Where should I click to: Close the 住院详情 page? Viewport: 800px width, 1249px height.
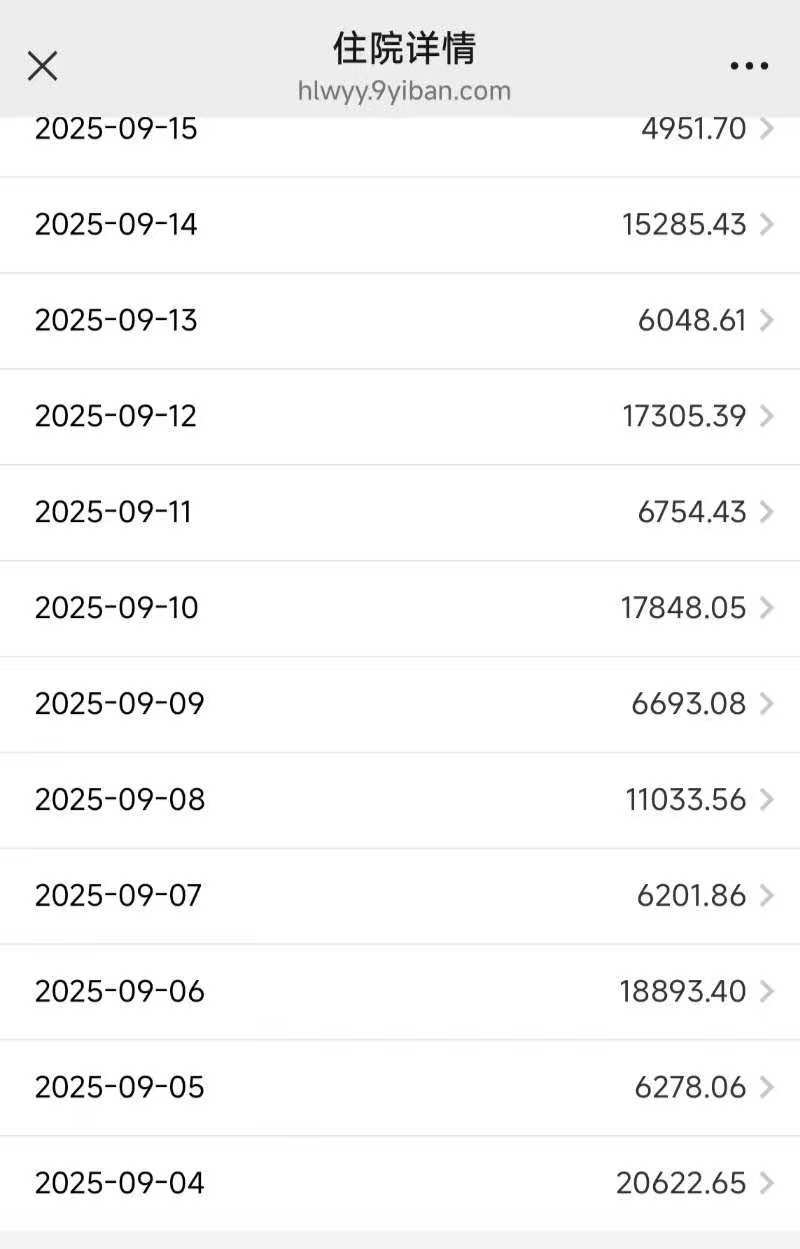tap(42, 66)
